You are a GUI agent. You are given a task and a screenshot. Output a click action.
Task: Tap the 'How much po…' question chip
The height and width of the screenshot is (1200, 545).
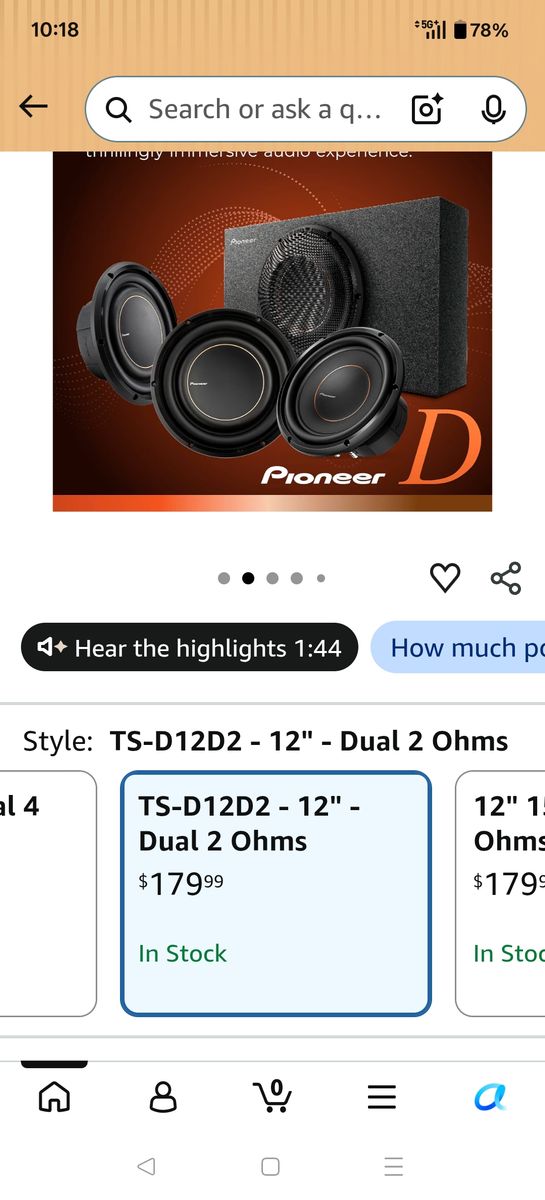pos(458,648)
